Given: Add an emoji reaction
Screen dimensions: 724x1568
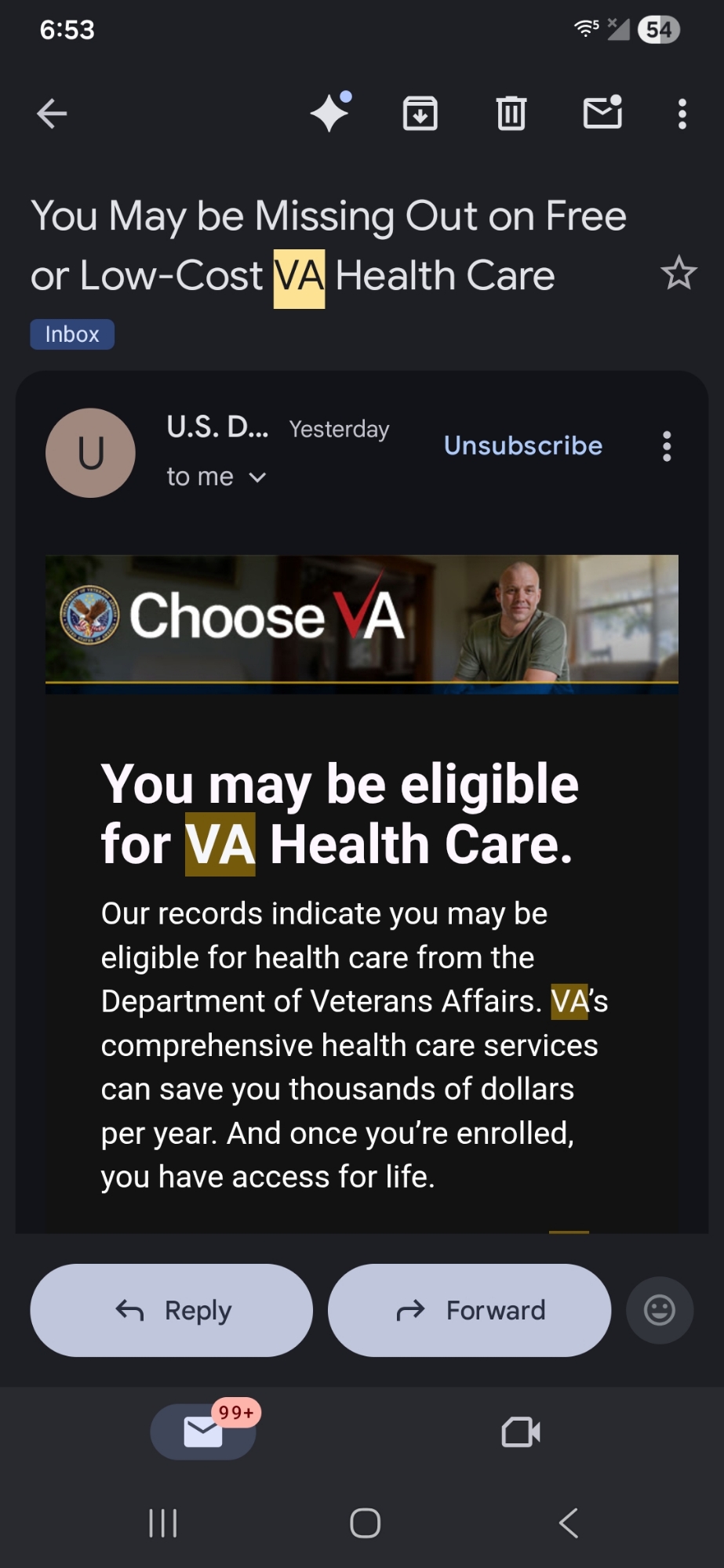Looking at the screenshot, I should click(659, 1309).
